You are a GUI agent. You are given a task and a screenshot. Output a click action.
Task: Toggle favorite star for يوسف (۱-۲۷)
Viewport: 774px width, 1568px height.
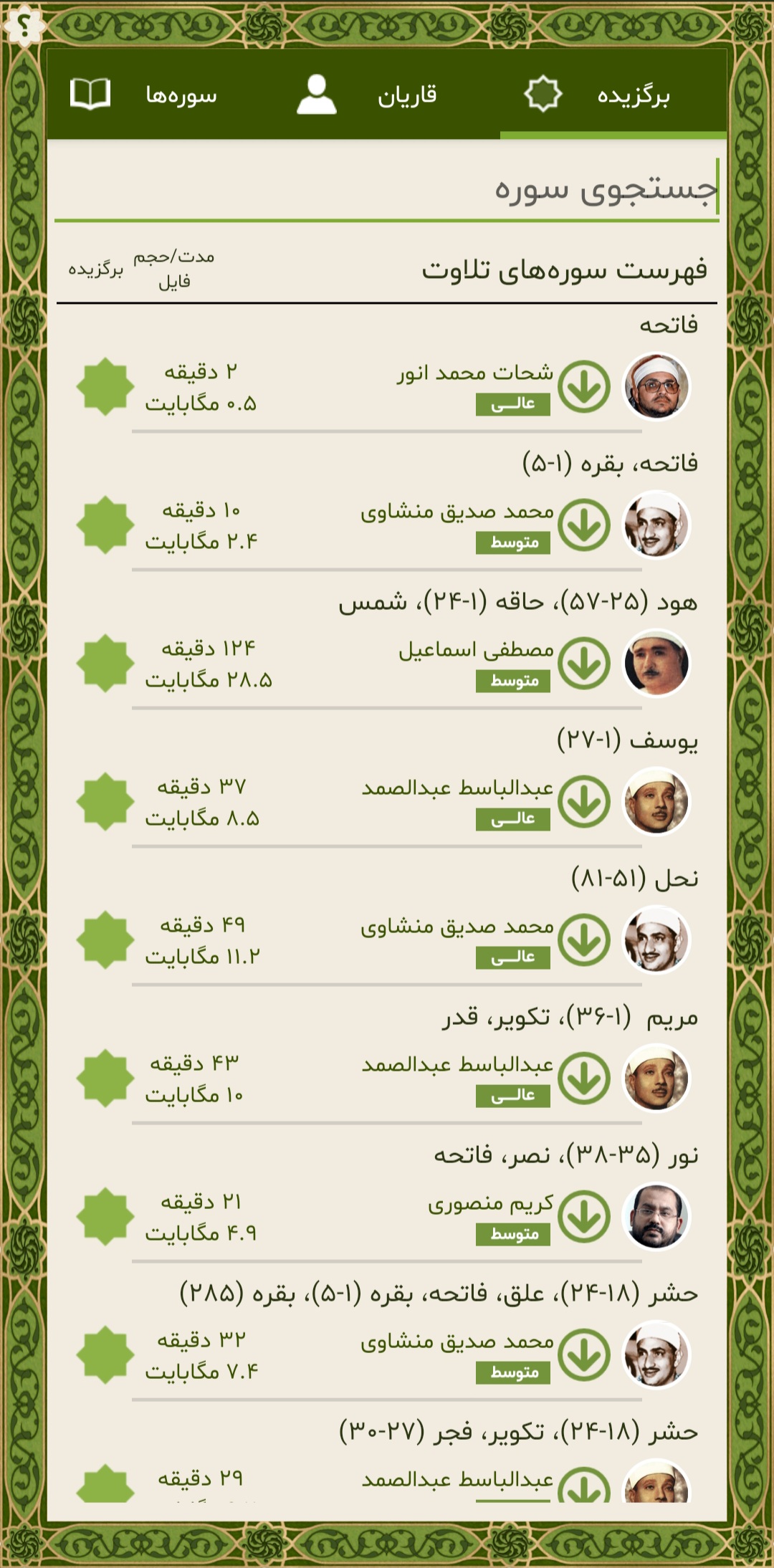tap(105, 802)
